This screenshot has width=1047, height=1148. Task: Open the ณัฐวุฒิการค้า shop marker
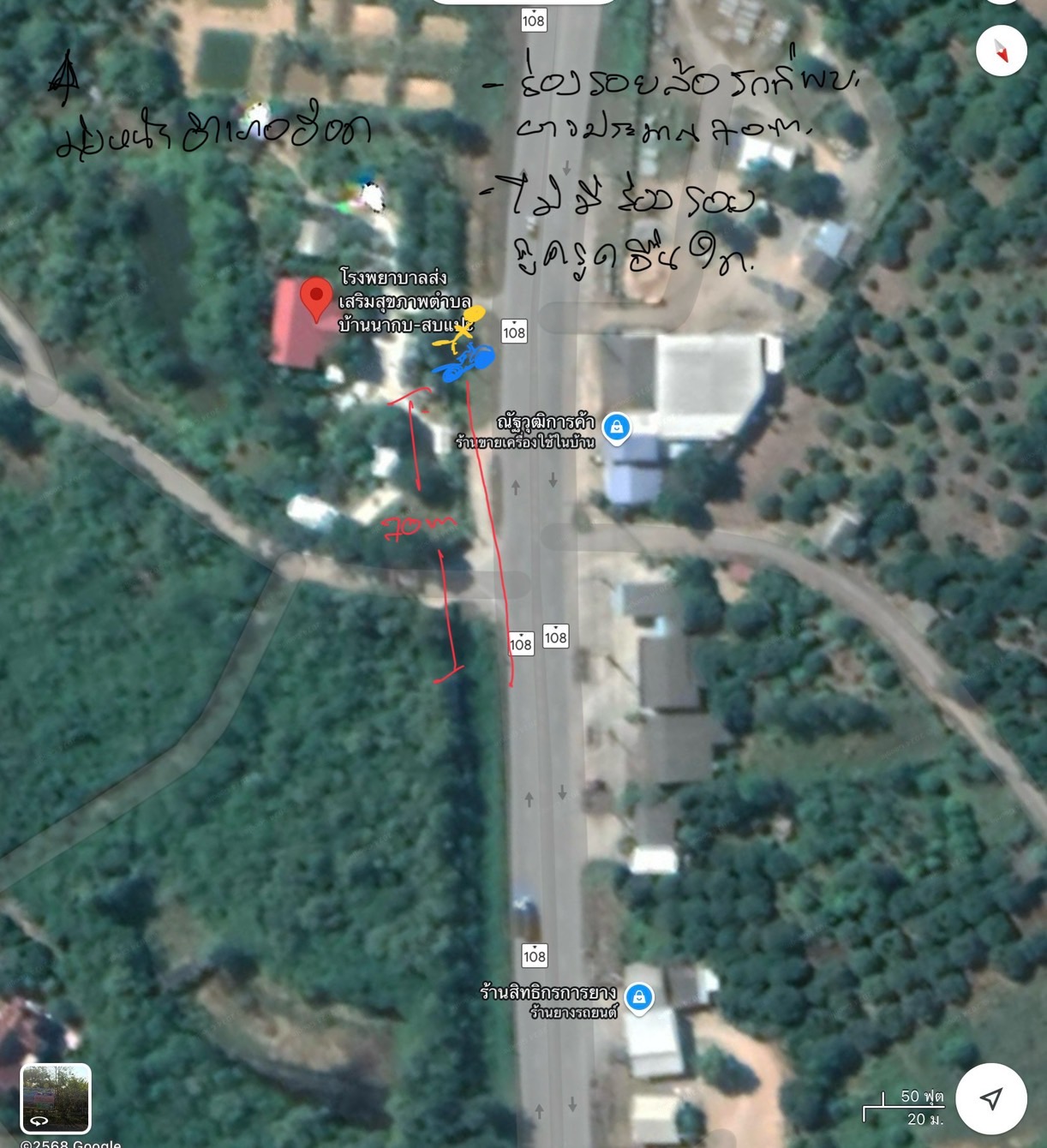[x=617, y=427]
